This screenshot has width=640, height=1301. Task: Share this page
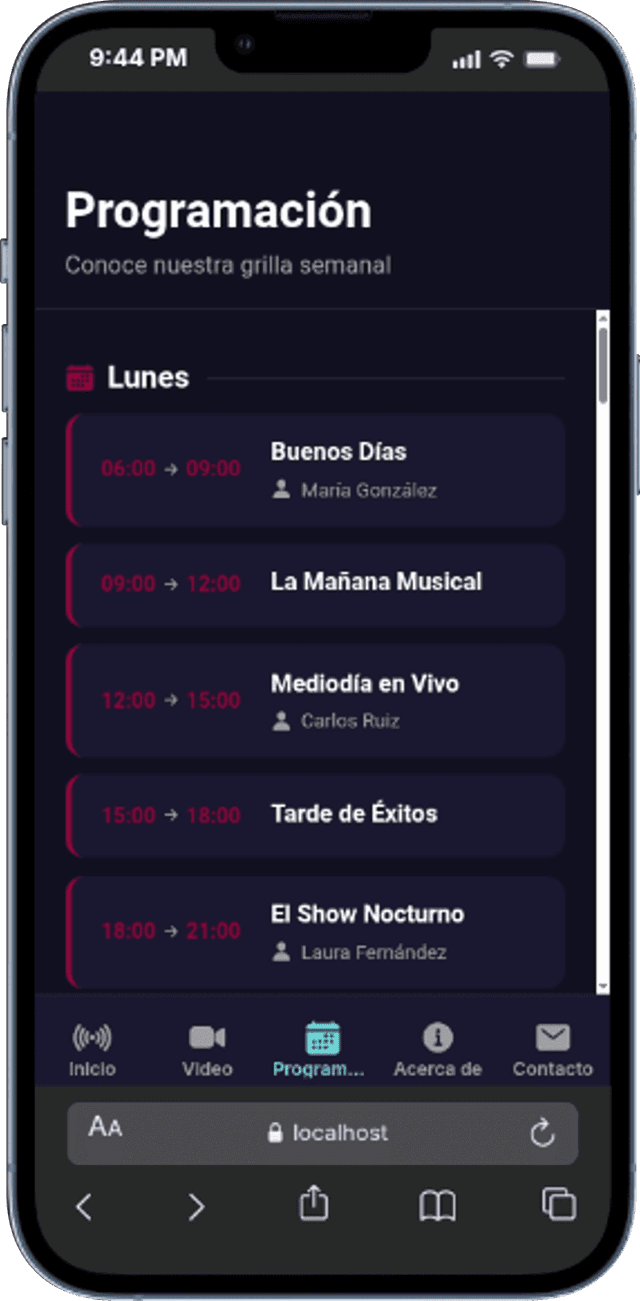coord(314,1204)
